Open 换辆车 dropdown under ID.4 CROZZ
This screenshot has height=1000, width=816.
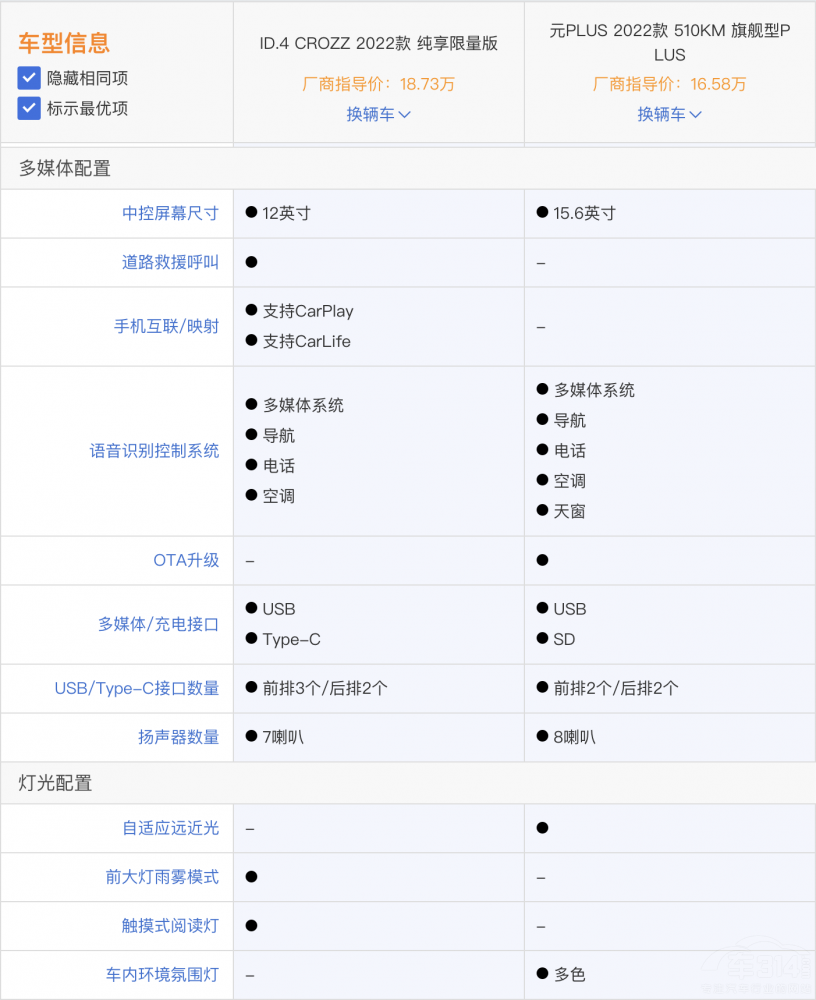pyautogui.click(x=378, y=114)
